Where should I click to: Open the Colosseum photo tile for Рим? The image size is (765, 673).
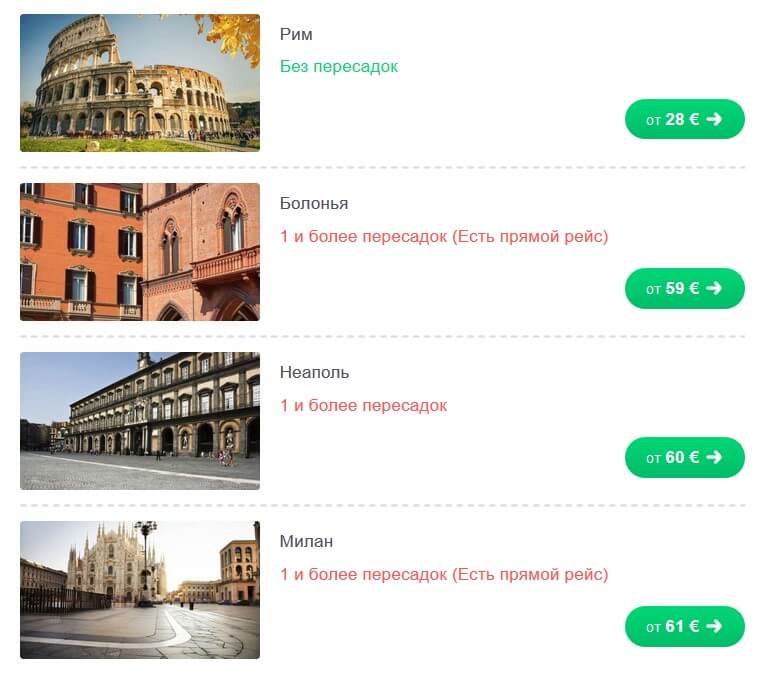point(139,83)
